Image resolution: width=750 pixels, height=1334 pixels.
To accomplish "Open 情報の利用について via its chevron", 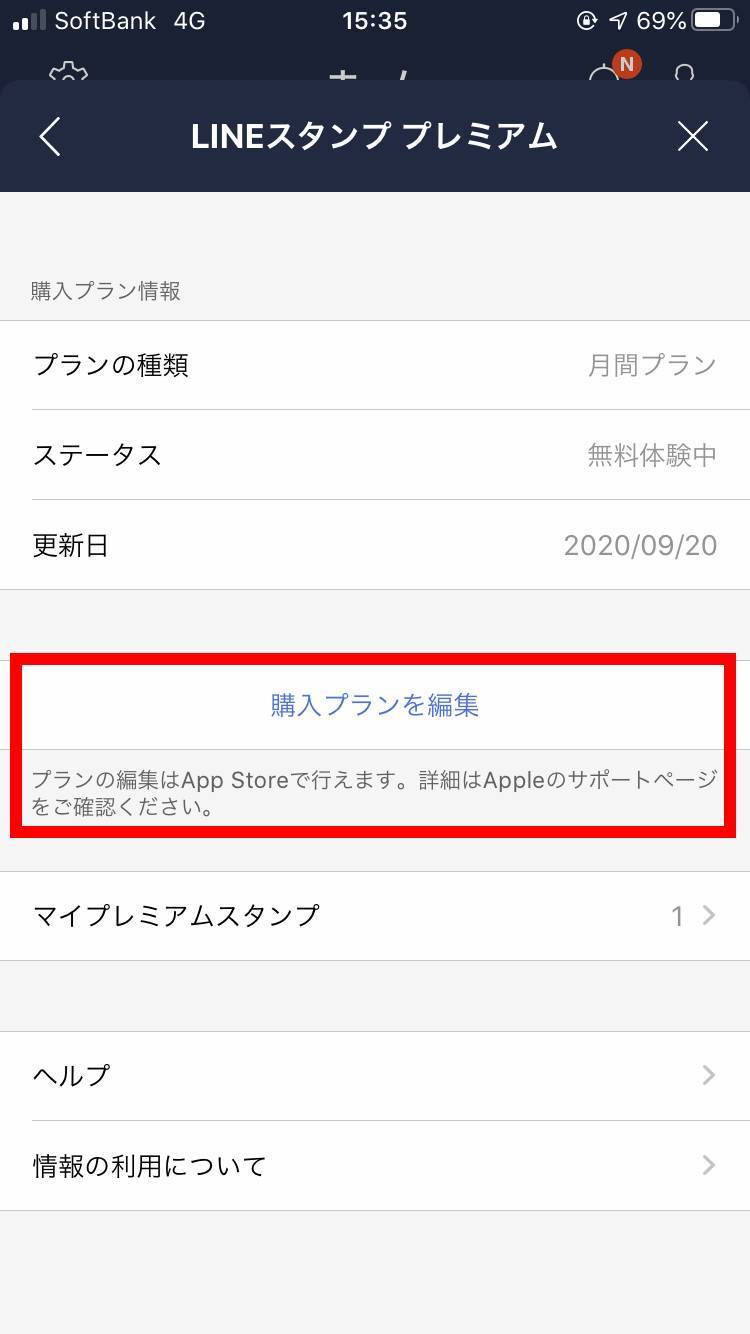I will pos(709,1165).
